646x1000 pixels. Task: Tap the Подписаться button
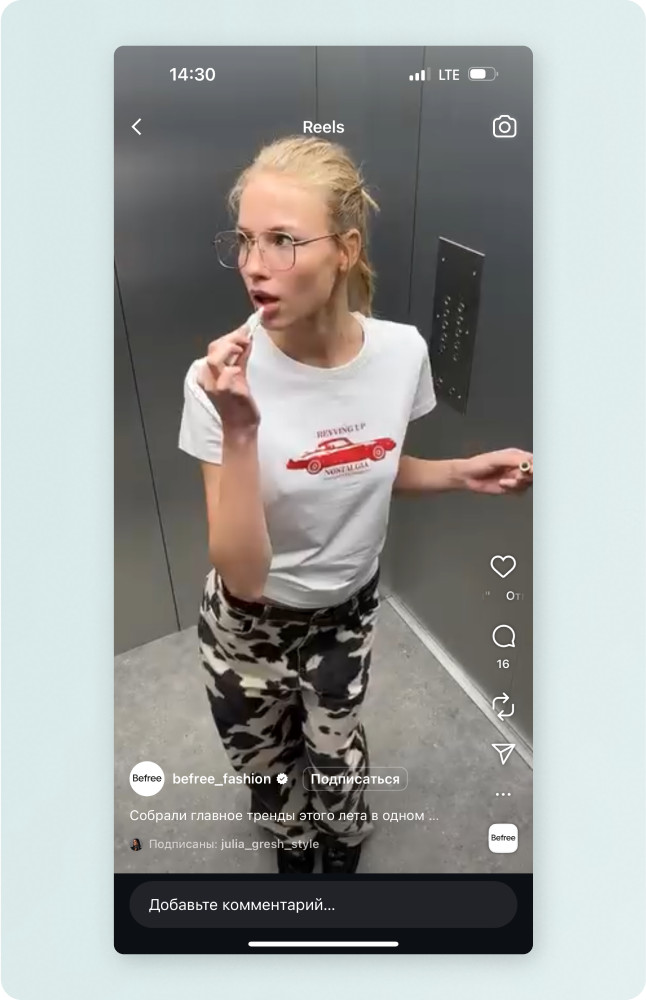354,779
